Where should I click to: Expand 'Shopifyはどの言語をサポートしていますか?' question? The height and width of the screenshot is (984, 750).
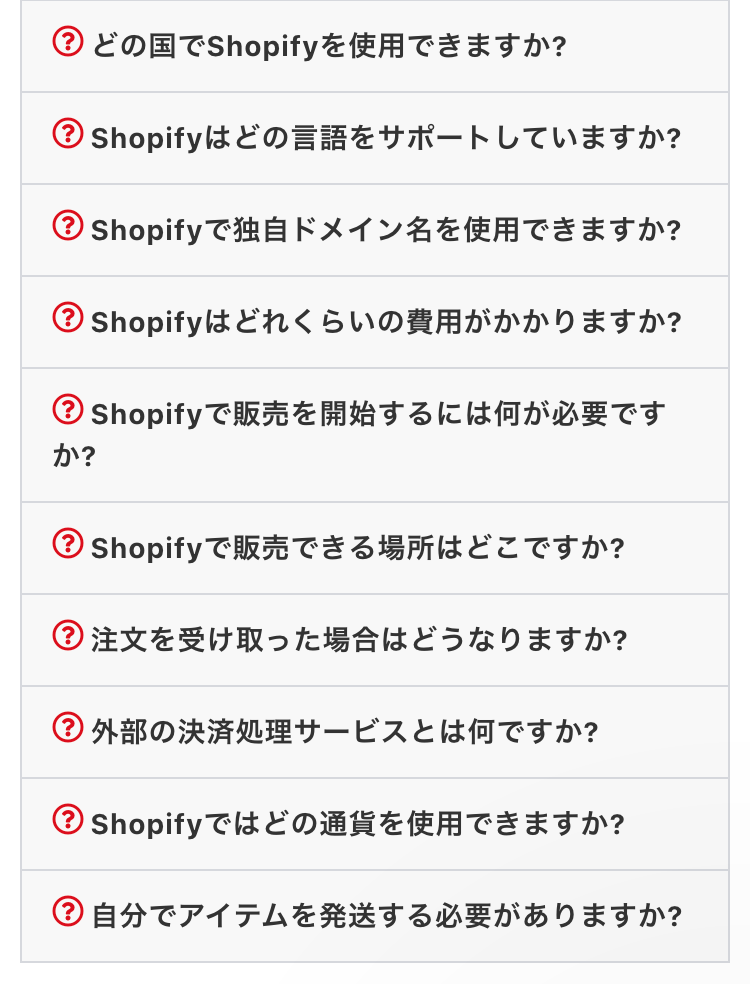tap(385, 138)
